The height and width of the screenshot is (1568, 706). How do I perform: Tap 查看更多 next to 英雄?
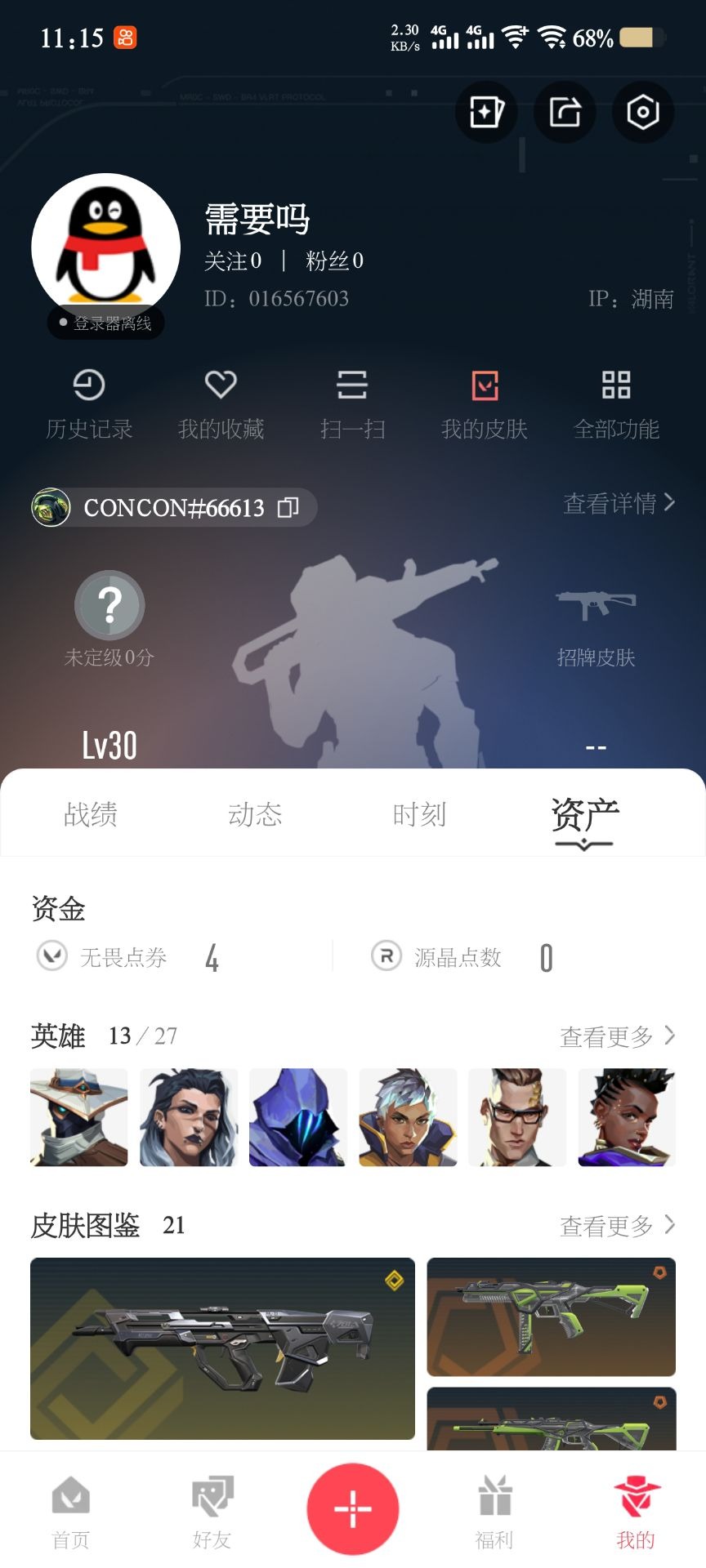tap(618, 1036)
